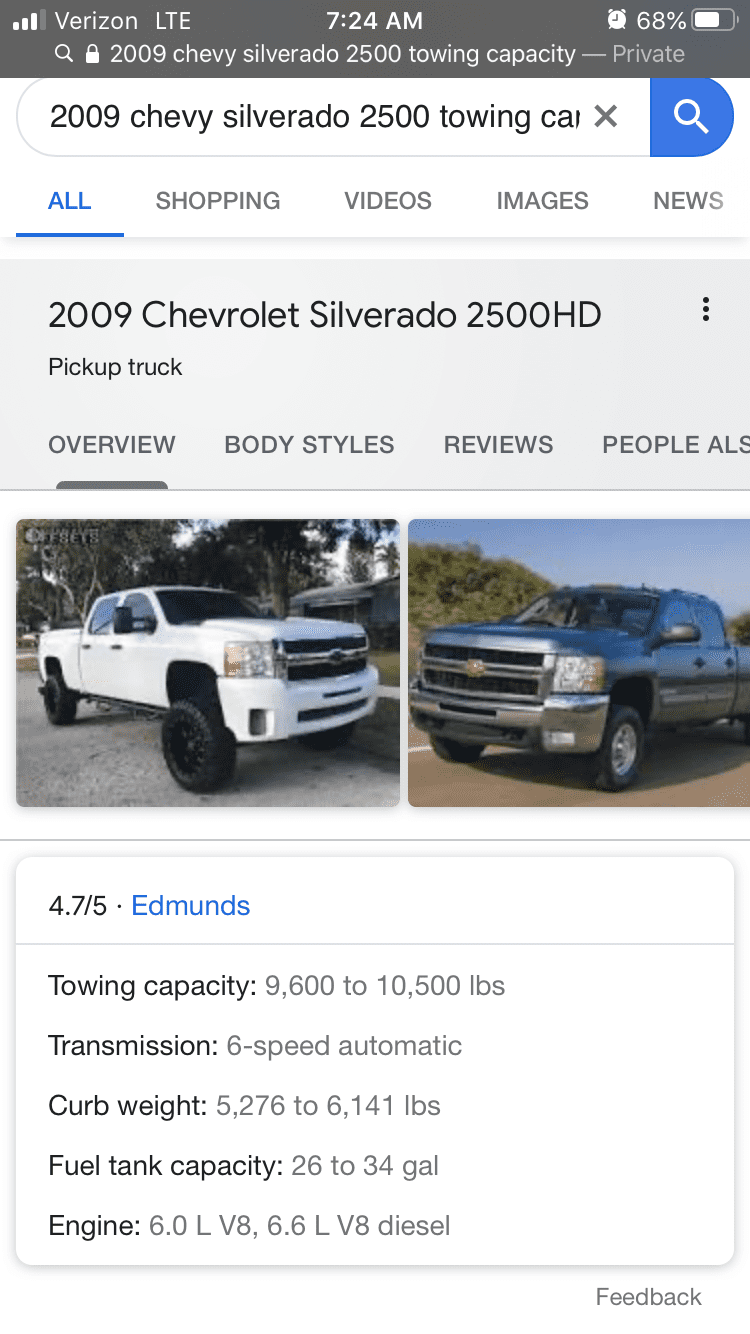The image size is (750, 1334).
Task: Switch to the Videos results tab
Action: coord(388,201)
